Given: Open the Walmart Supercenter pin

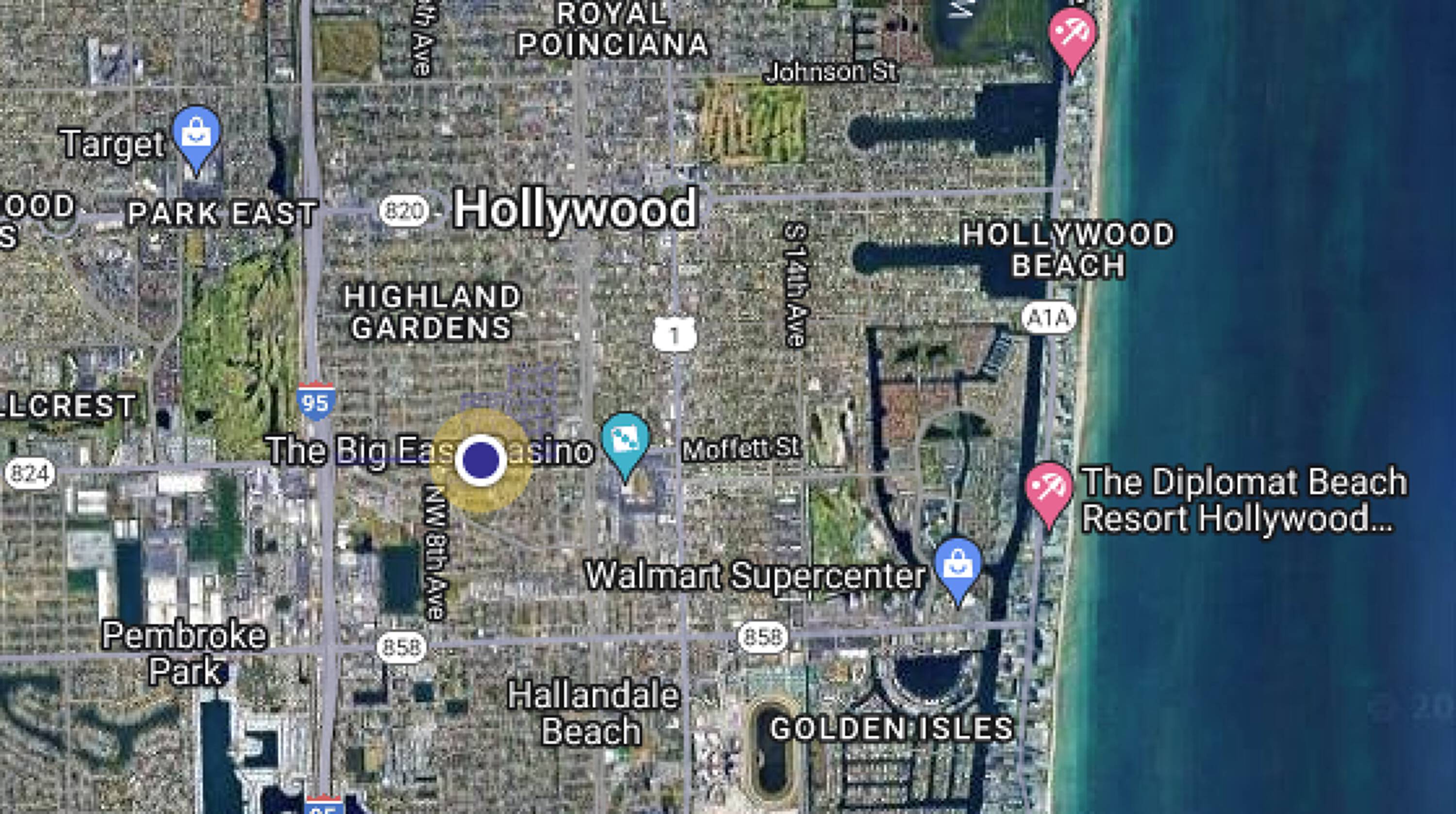Looking at the screenshot, I should (958, 568).
